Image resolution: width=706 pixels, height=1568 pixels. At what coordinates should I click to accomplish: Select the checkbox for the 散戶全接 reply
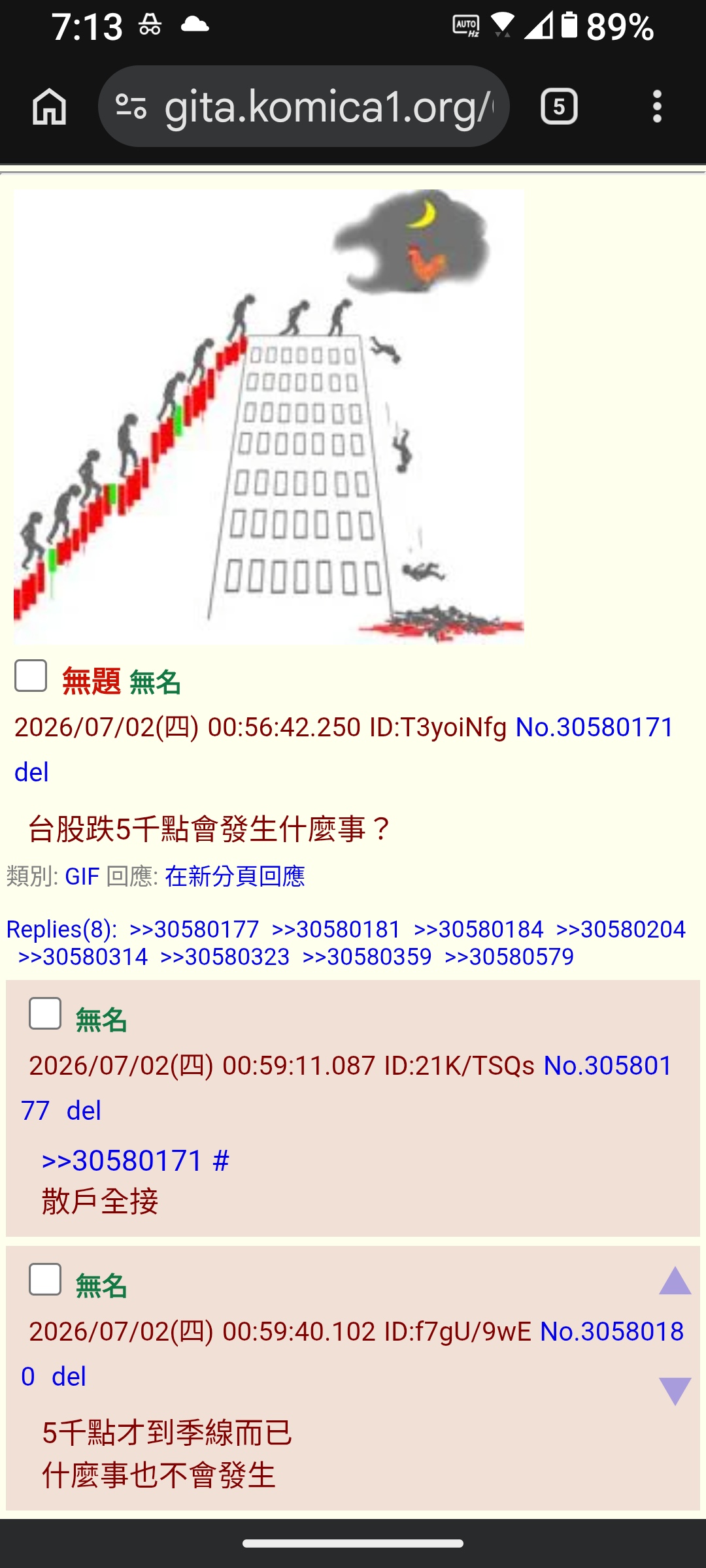tap(45, 1013)
